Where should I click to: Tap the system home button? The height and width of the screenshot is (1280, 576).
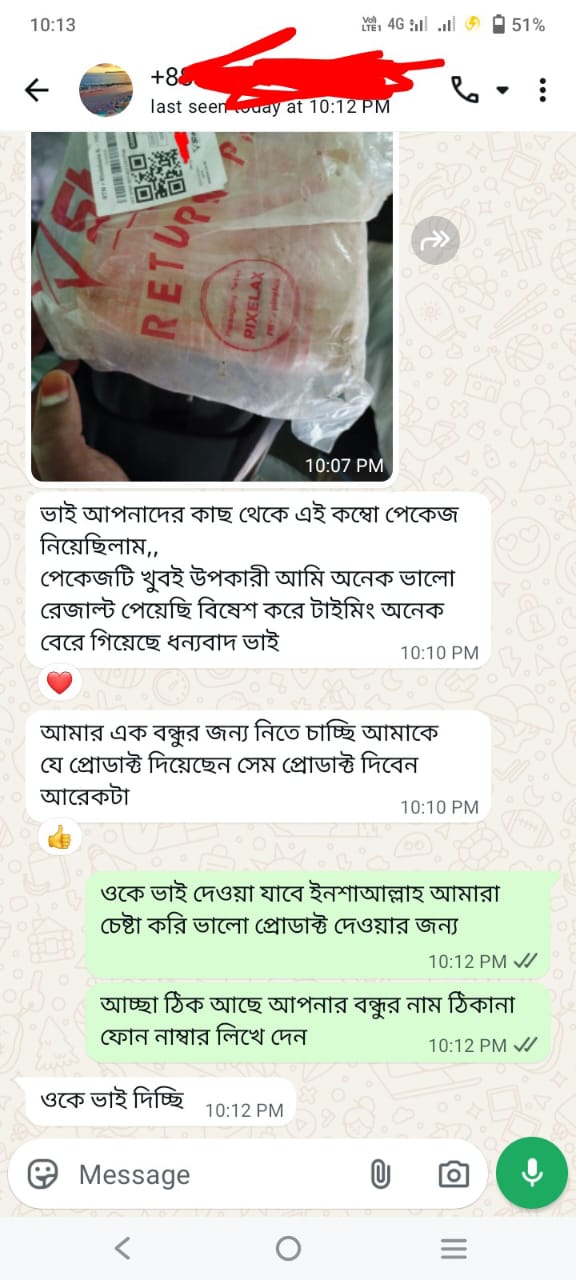coord(288,1248)
